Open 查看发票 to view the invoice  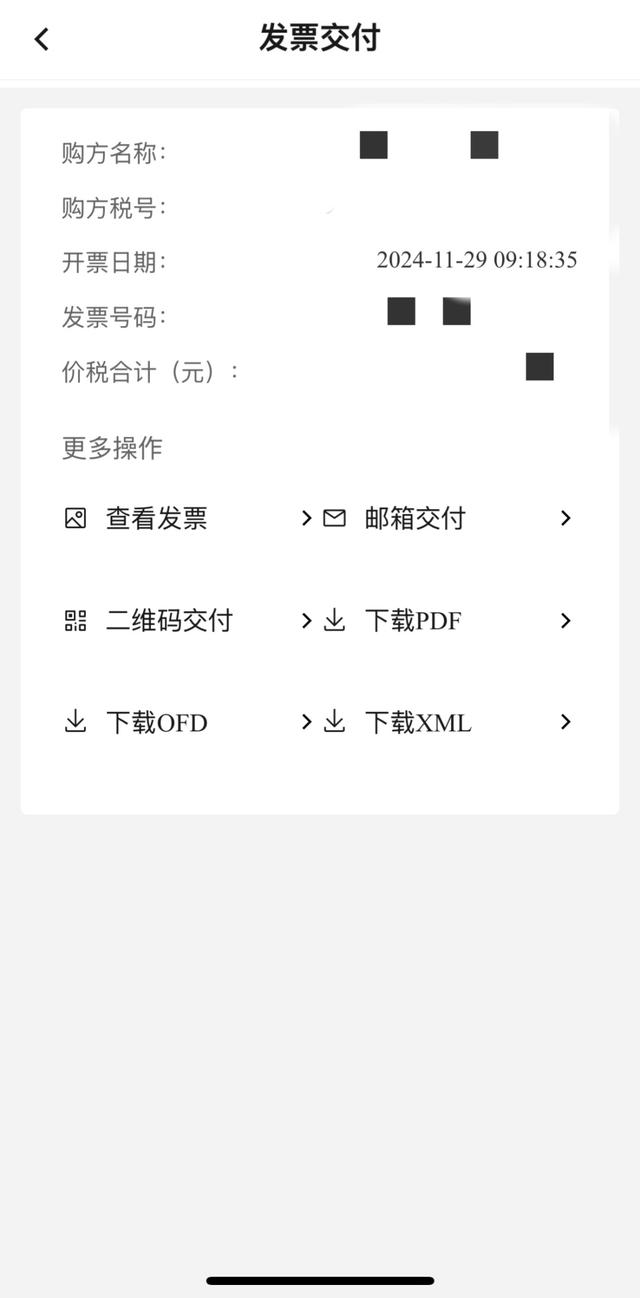tap(188, 518)
